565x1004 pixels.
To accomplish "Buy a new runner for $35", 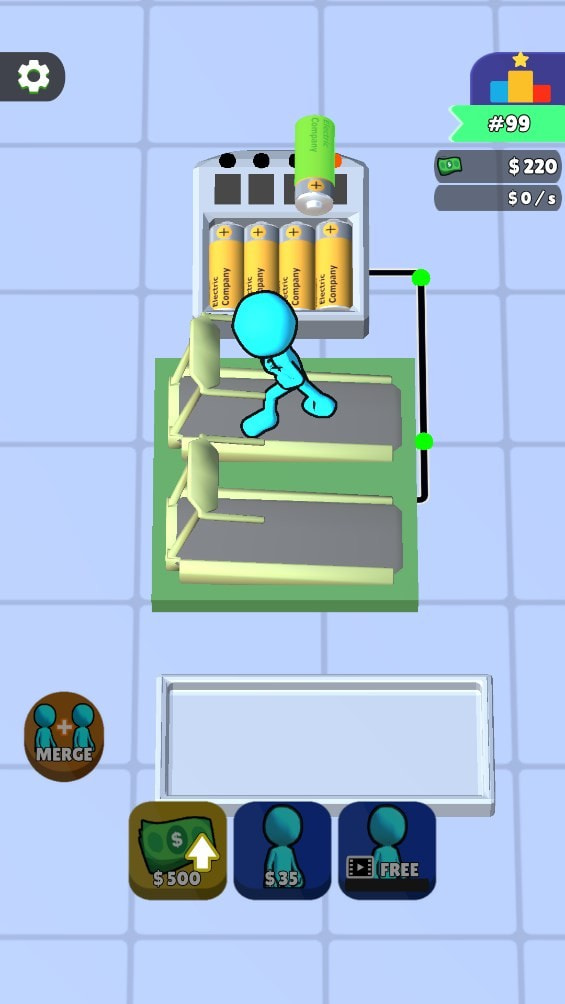I will tap(282, 850).
